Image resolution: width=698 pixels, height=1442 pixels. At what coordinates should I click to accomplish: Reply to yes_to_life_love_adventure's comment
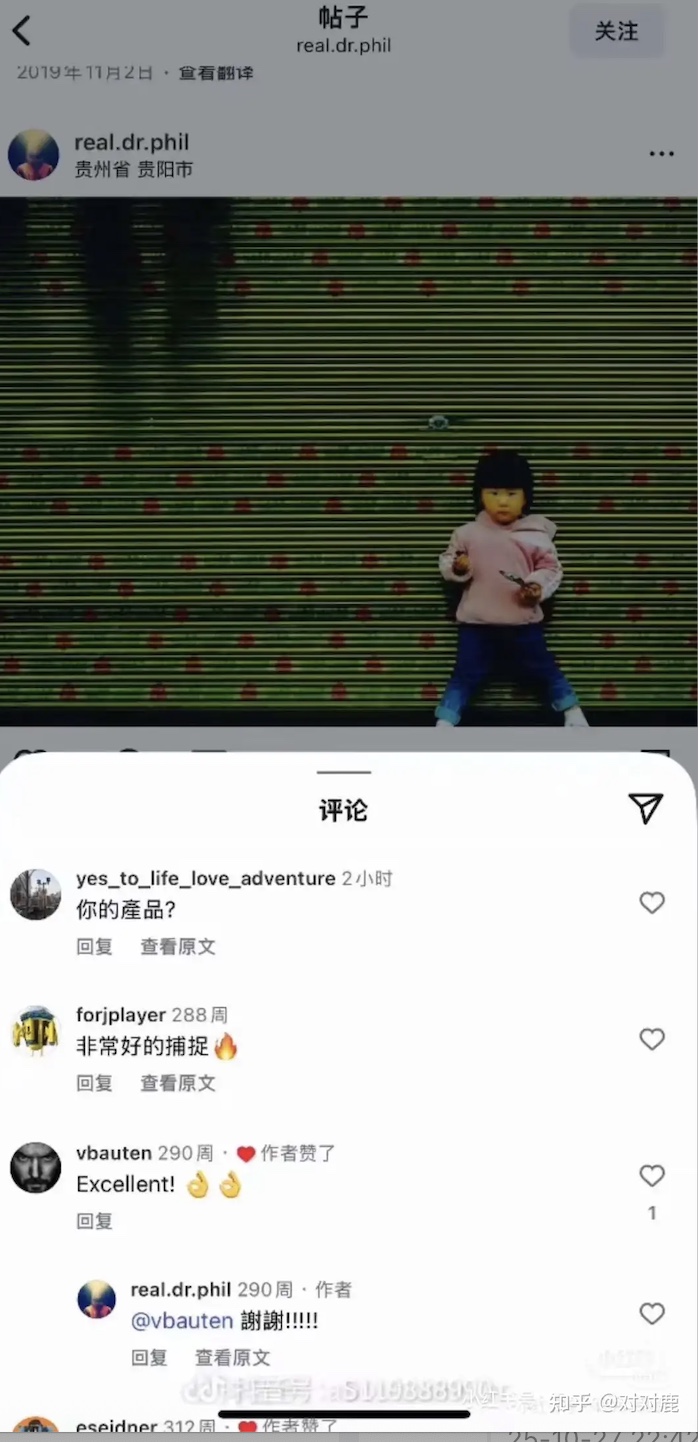click(95, 946)
